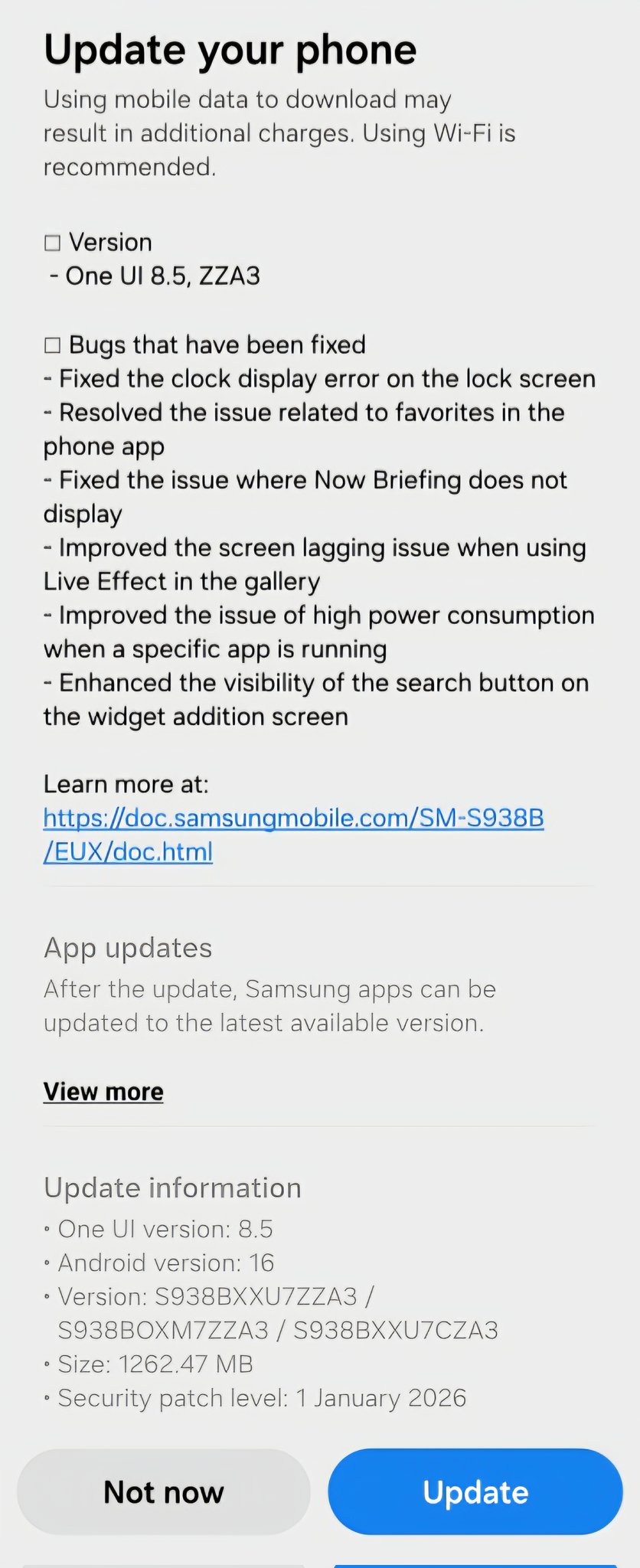Tap View more under App updates
Viewport: 640px width, 1568px height.
[x=103, y=1091]
